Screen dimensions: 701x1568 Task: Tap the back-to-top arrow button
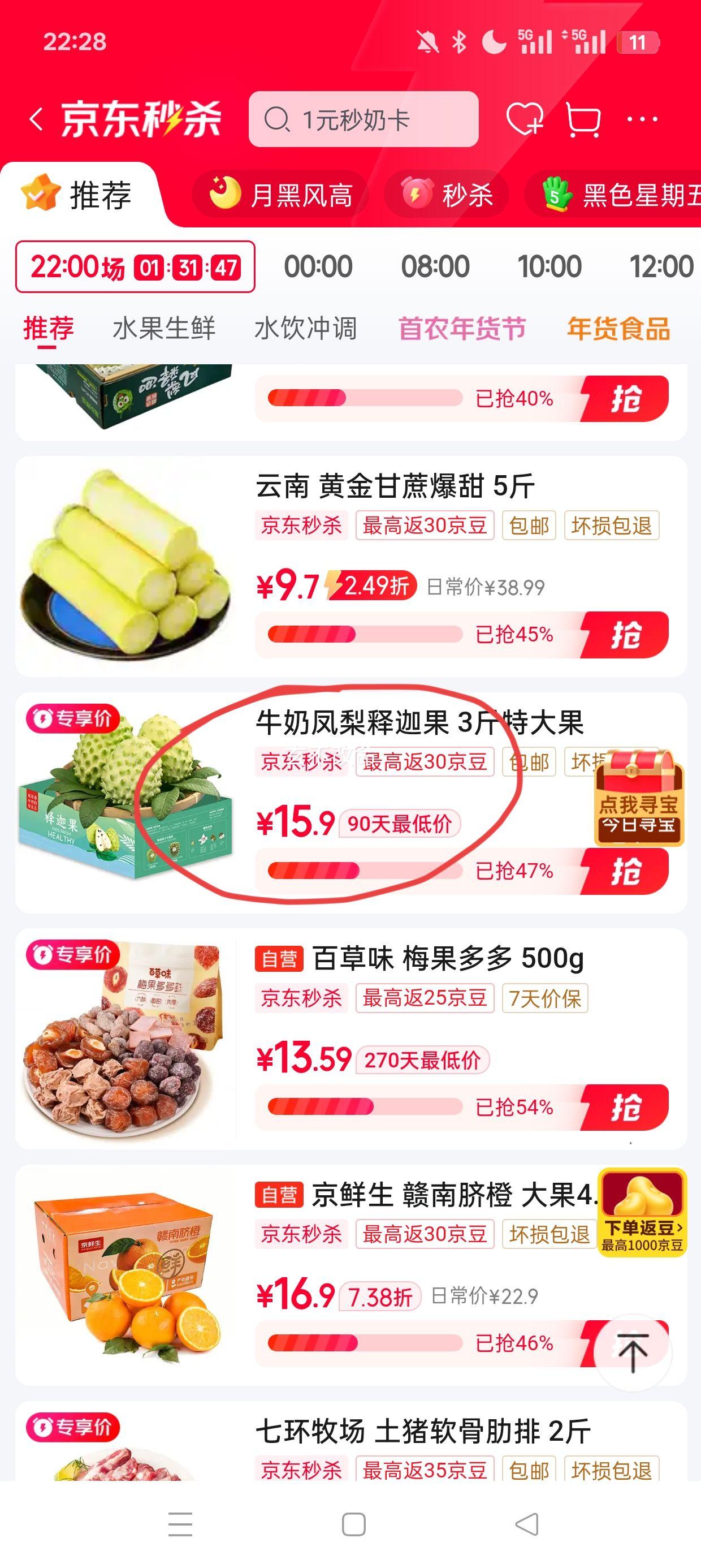pos(634,1353)
